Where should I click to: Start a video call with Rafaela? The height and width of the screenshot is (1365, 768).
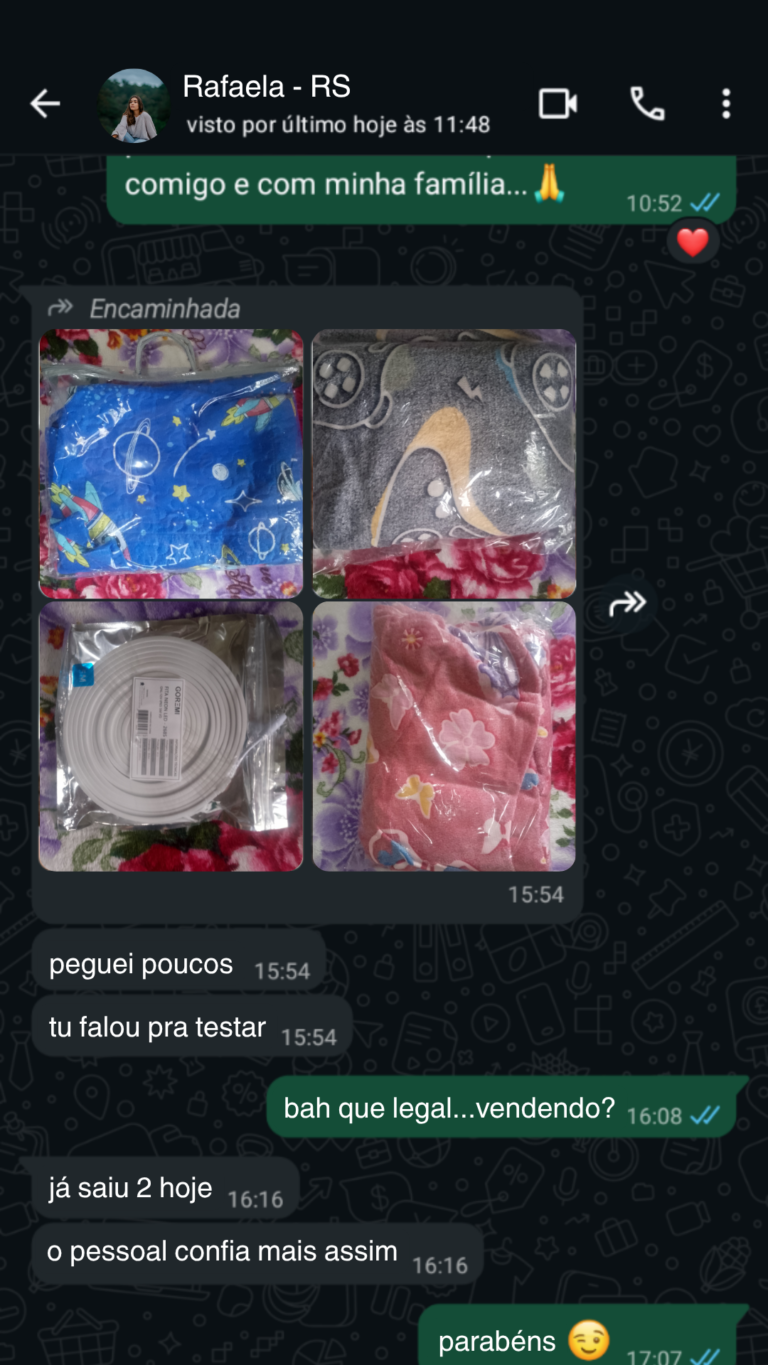[558, 104]
